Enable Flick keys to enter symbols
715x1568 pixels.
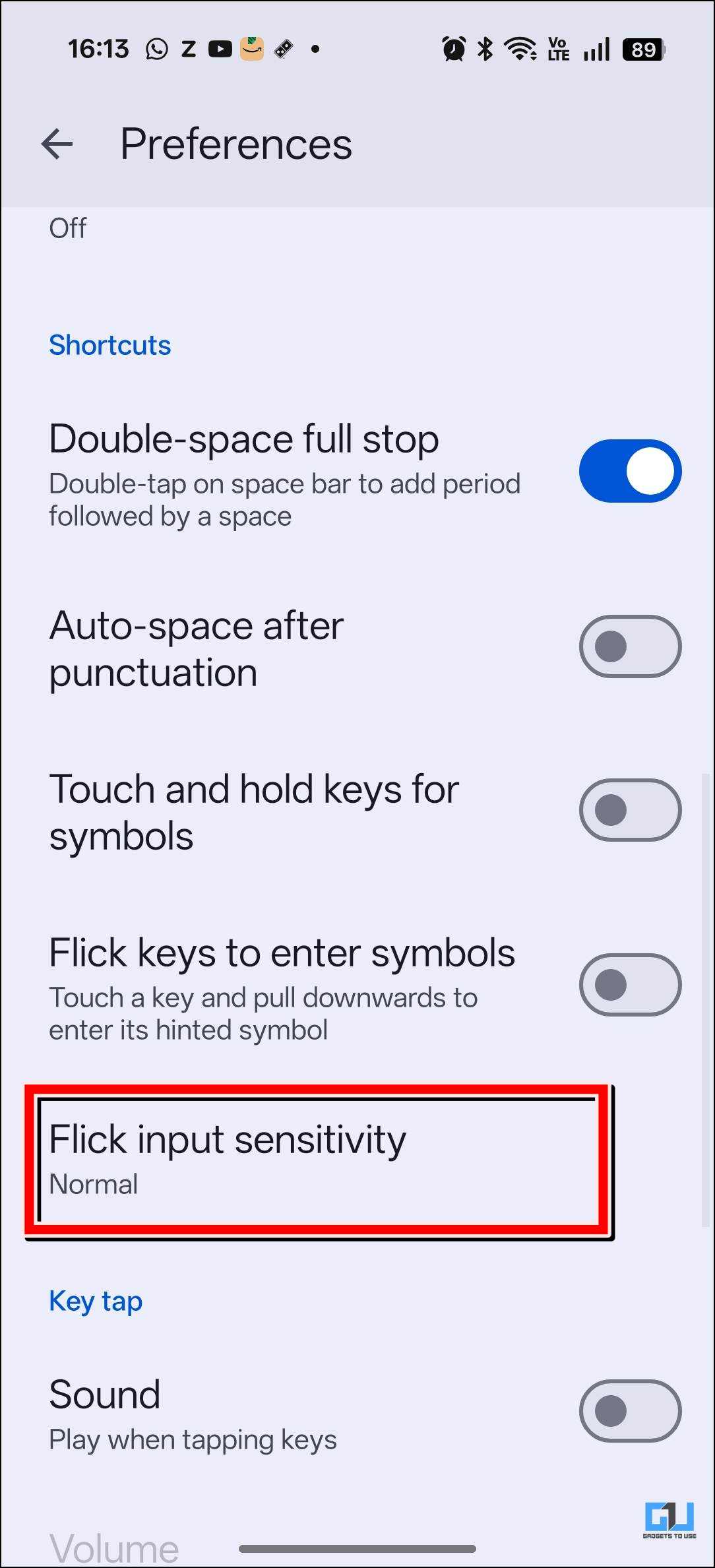pos(630,985)
